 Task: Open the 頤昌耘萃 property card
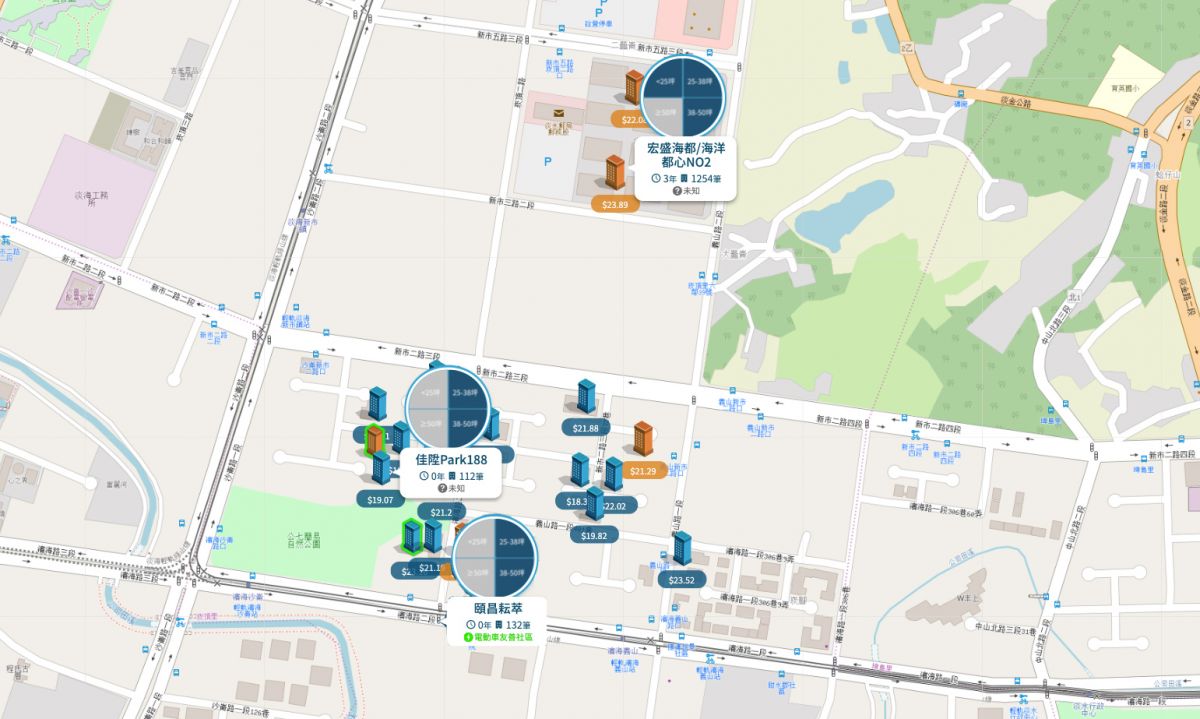tap(497, 618)
